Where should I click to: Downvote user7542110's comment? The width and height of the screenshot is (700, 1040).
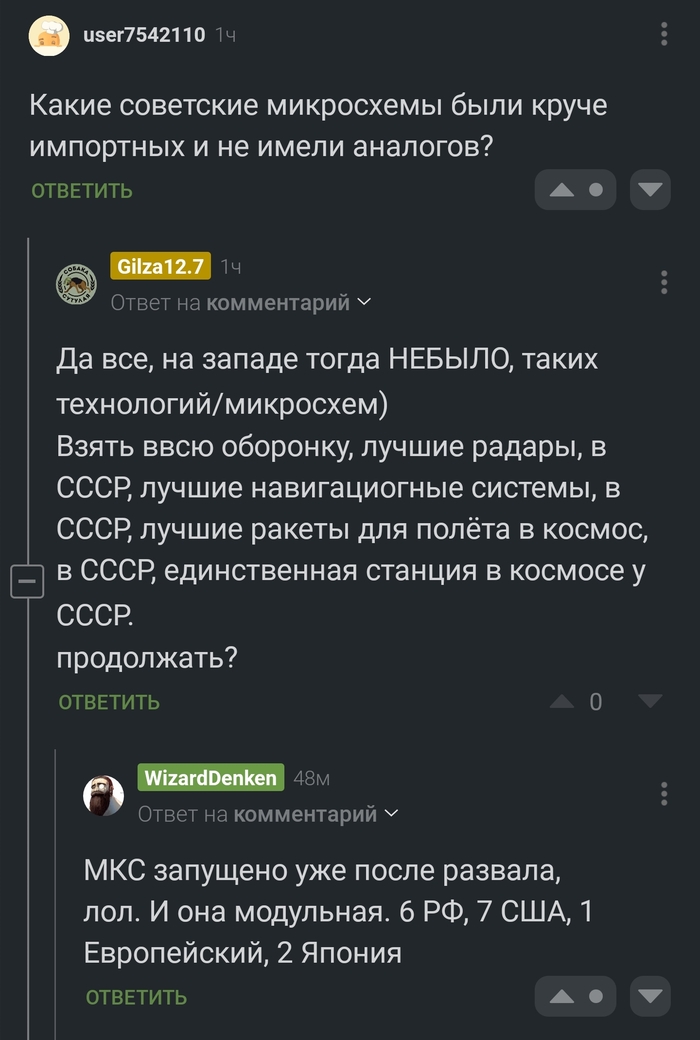(x=650, y=189)
